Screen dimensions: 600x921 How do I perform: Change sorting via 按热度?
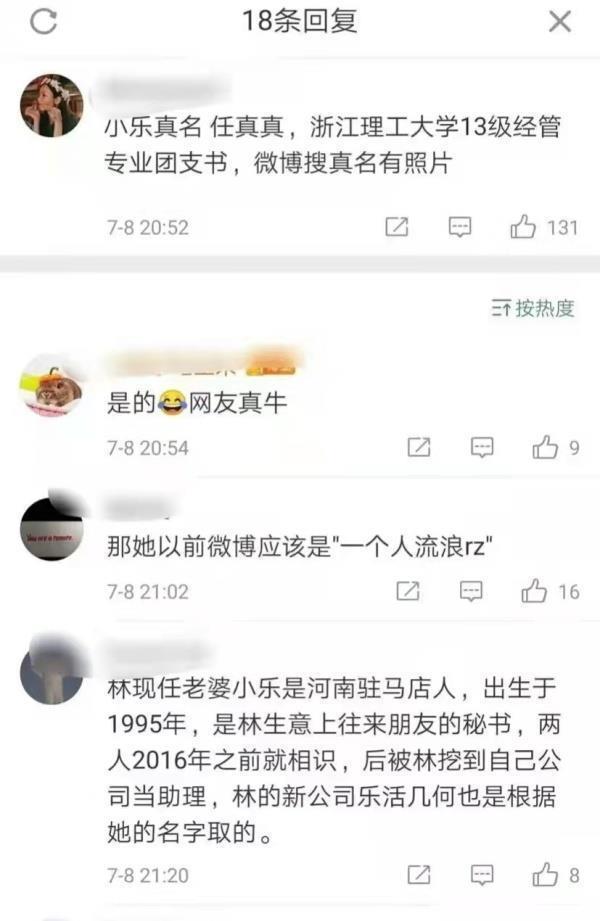(x=534, y=309)
